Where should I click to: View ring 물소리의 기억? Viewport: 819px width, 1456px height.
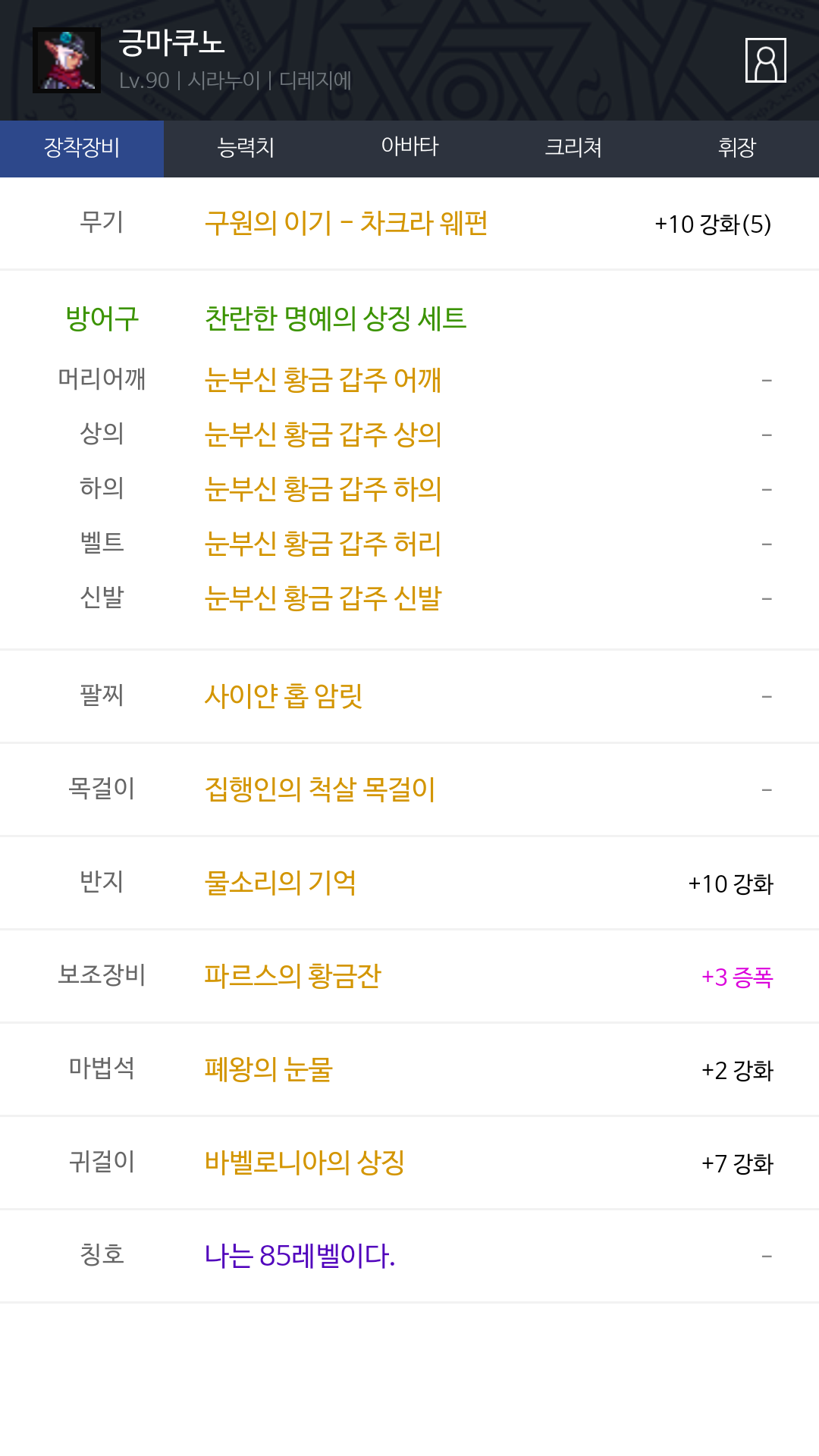pos(280,883)
